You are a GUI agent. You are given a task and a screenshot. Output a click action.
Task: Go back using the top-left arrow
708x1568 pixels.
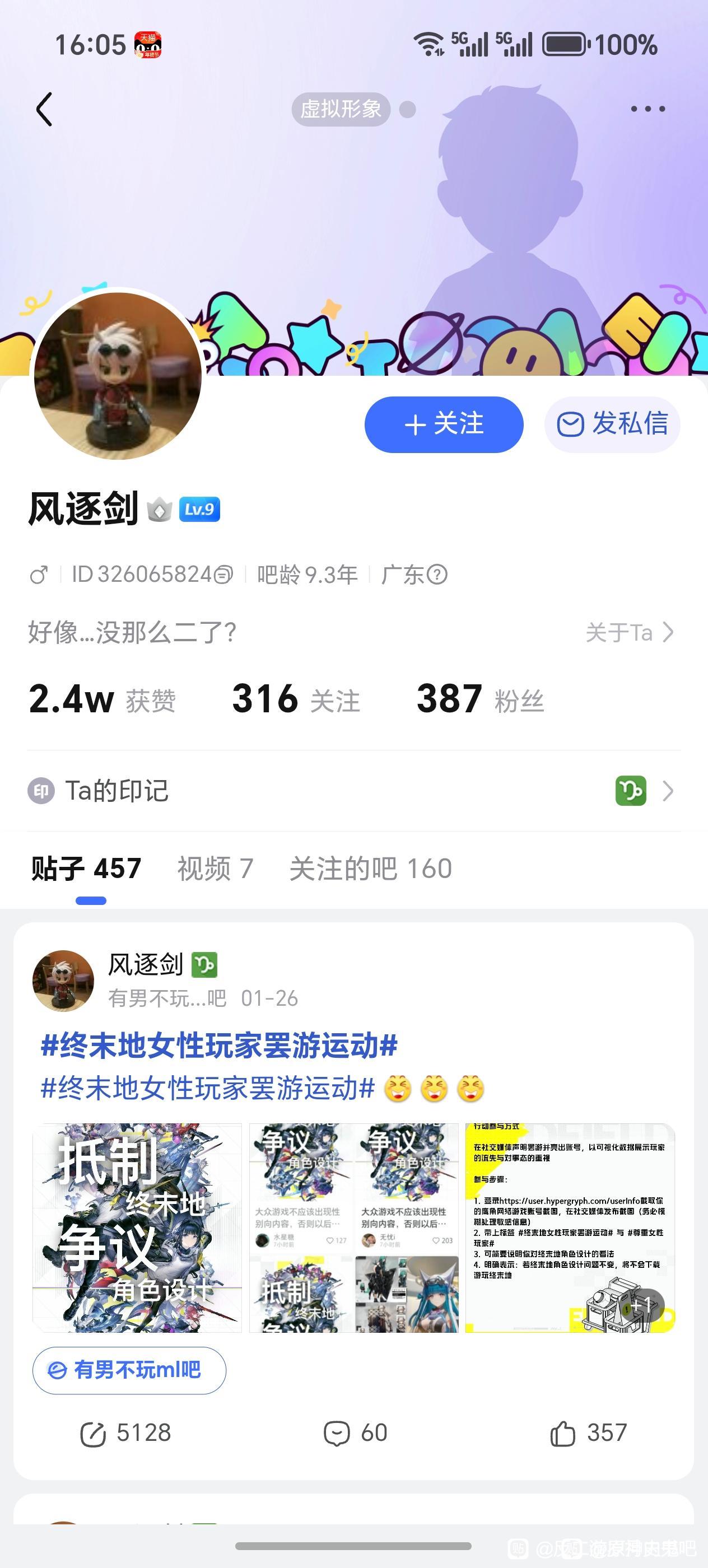[x=44, y=110]
